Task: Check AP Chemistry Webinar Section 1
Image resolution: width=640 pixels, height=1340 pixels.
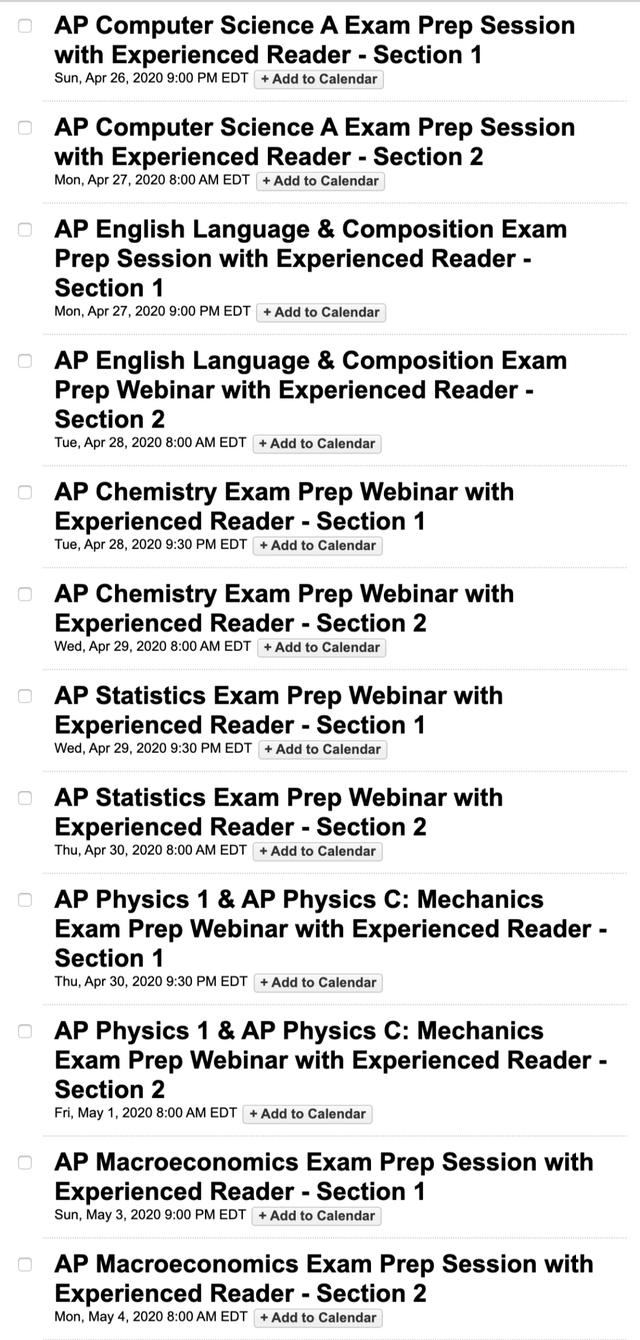Action: coord(25,493)
